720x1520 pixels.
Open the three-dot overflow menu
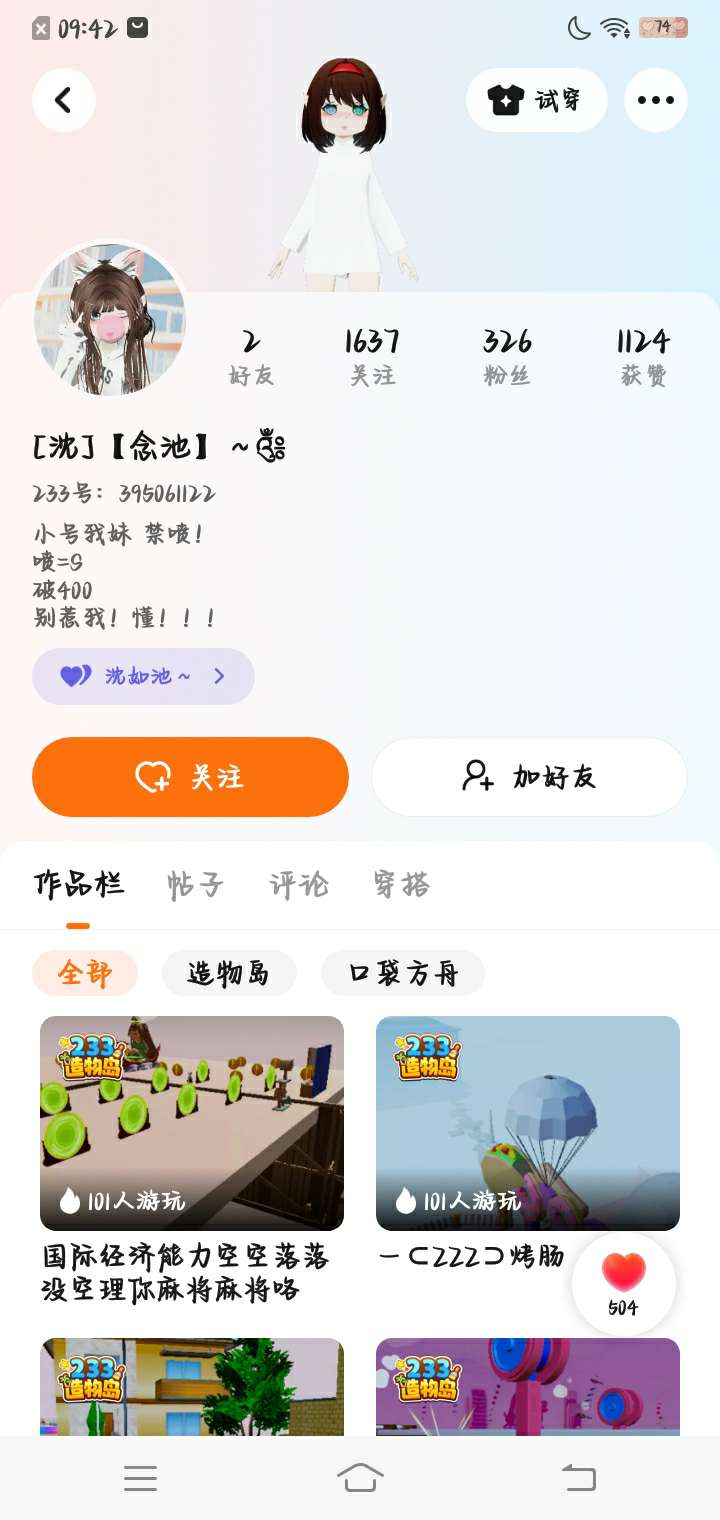[656, 100]
